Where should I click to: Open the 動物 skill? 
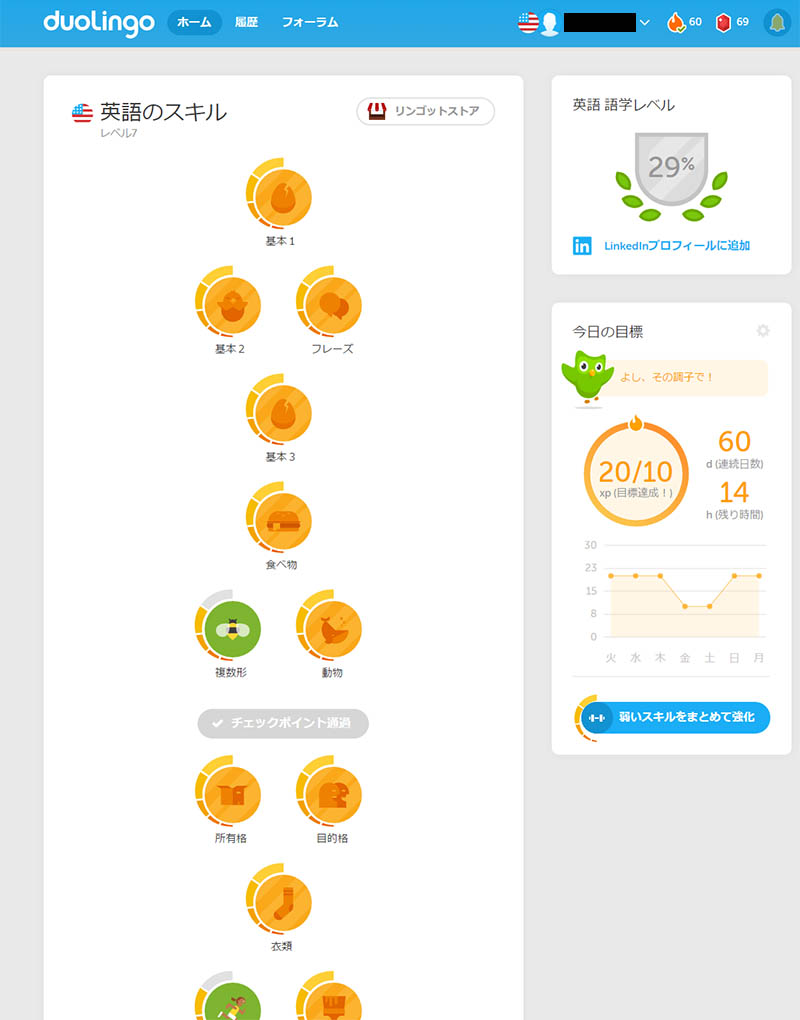click(x=330, y=628)
